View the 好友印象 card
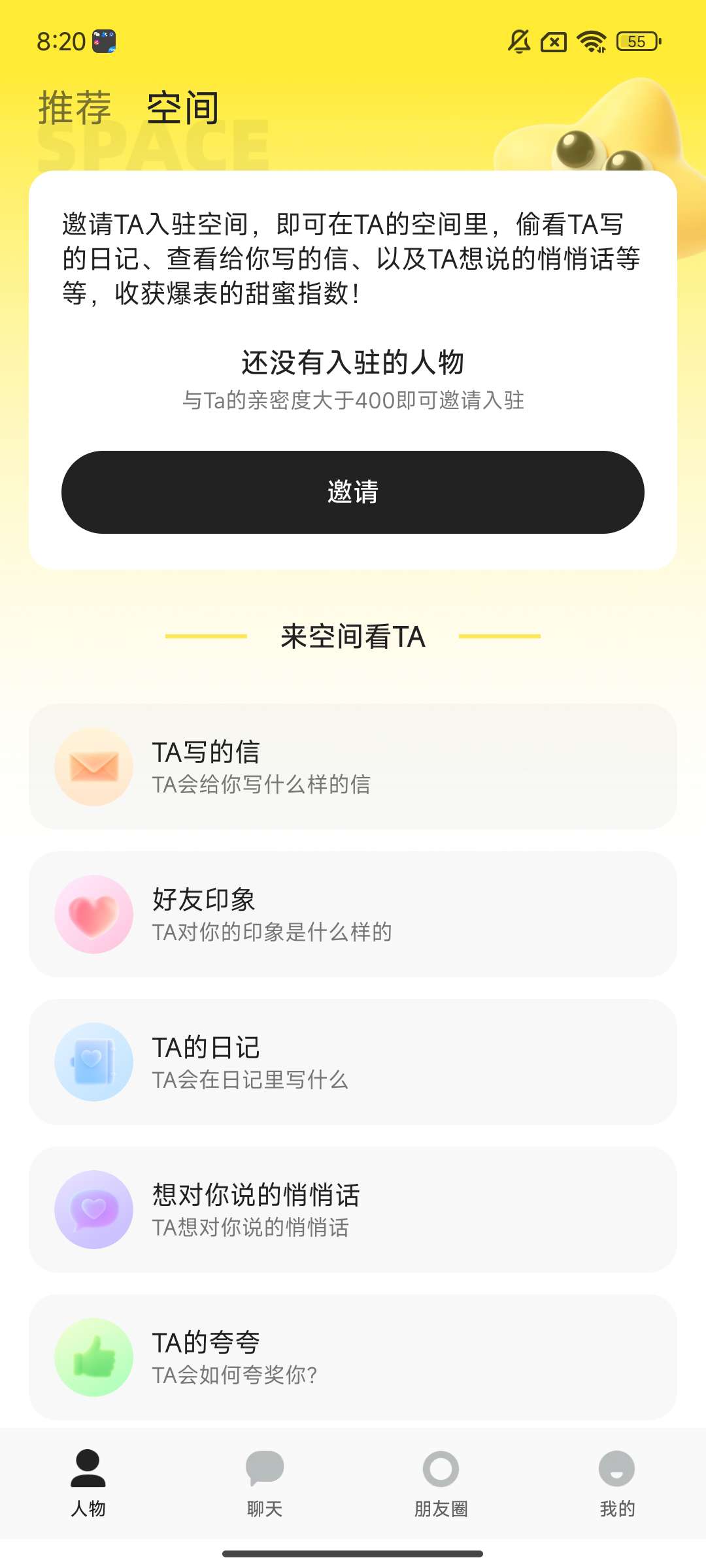Viewport: 706px width, 1568px height. click(x=353, y=915)
